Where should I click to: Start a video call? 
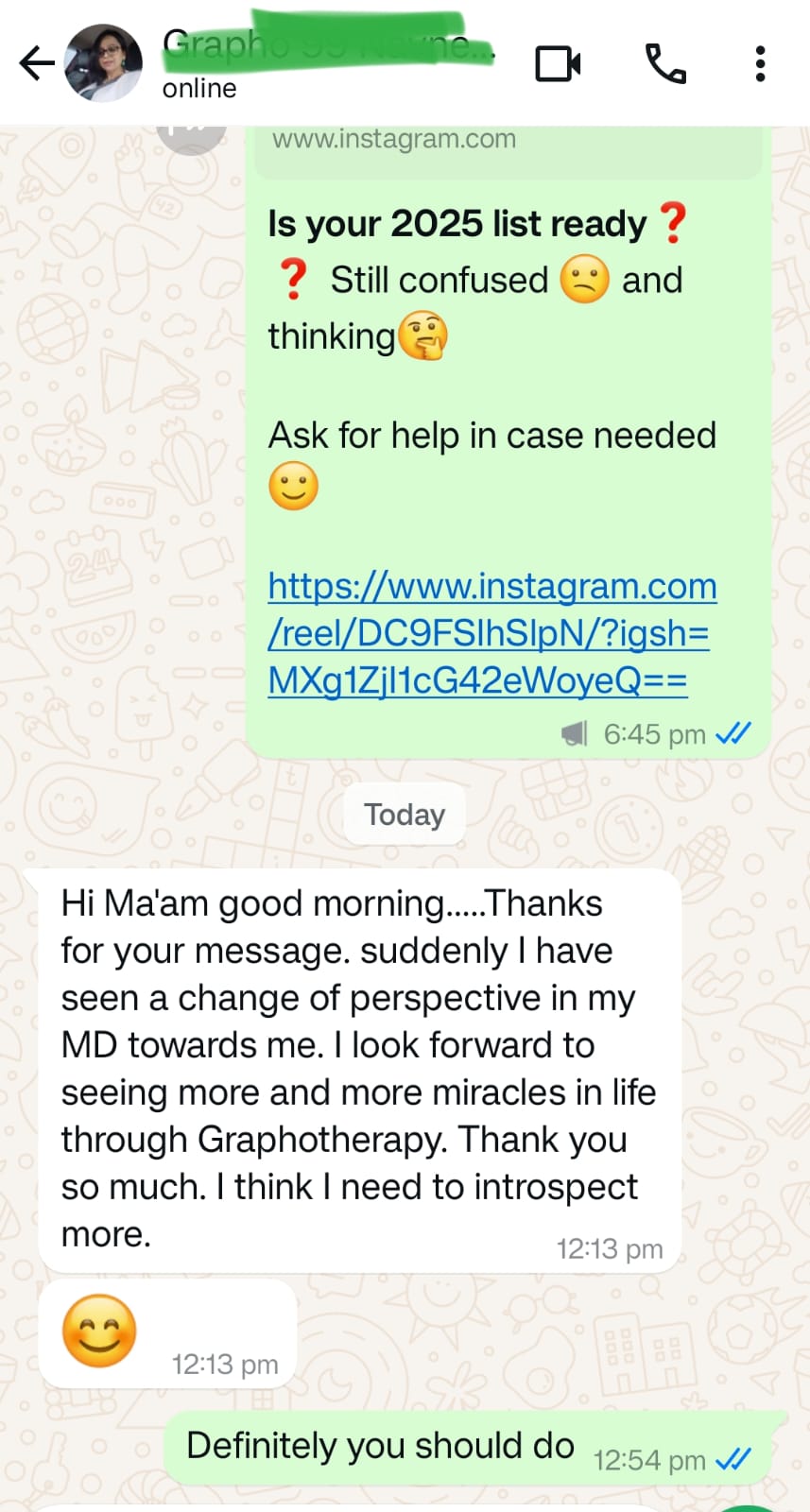(x=558, y=64)
